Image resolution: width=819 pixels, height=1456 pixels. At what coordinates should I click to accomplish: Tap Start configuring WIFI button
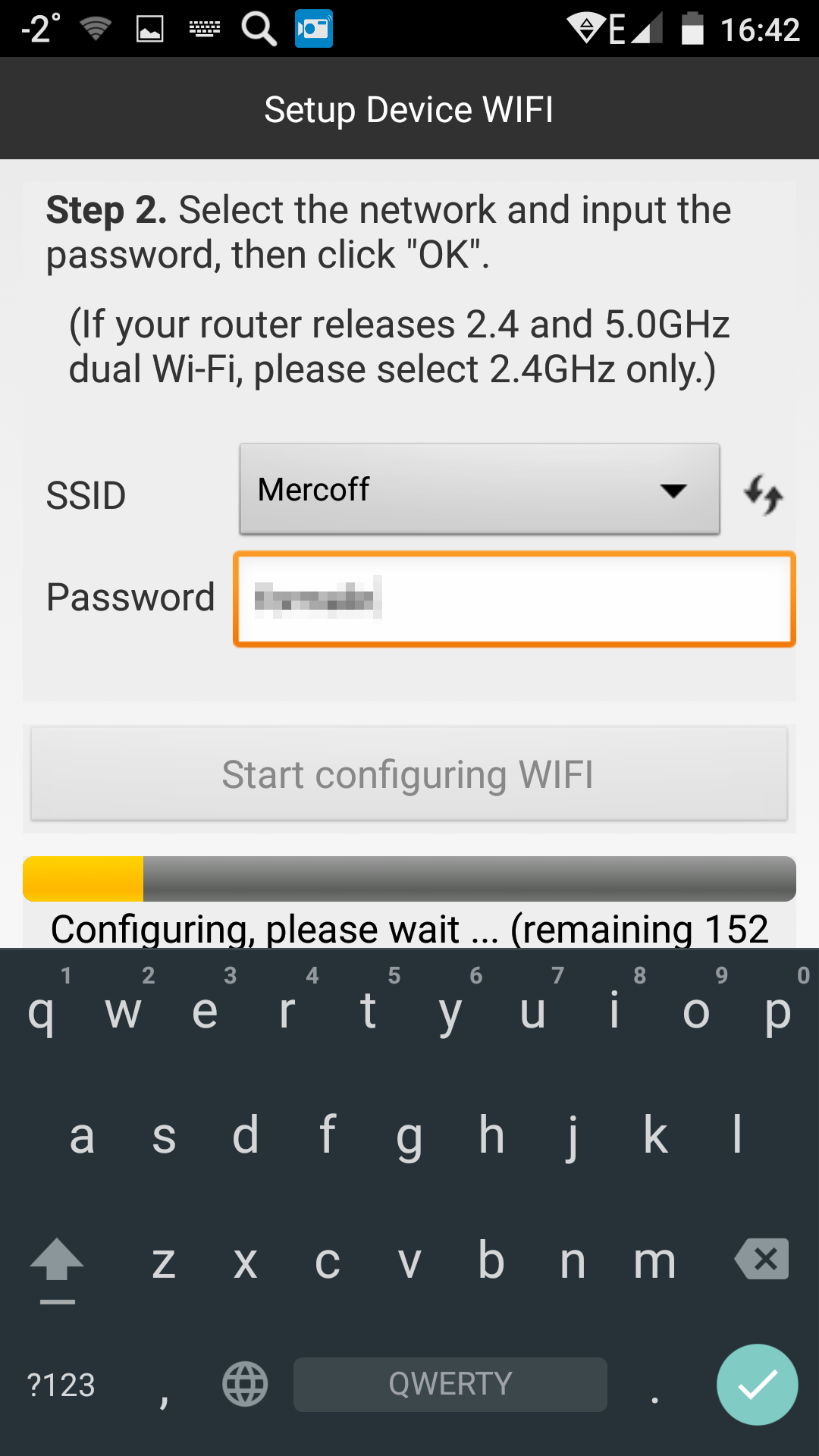coord(409,774)
